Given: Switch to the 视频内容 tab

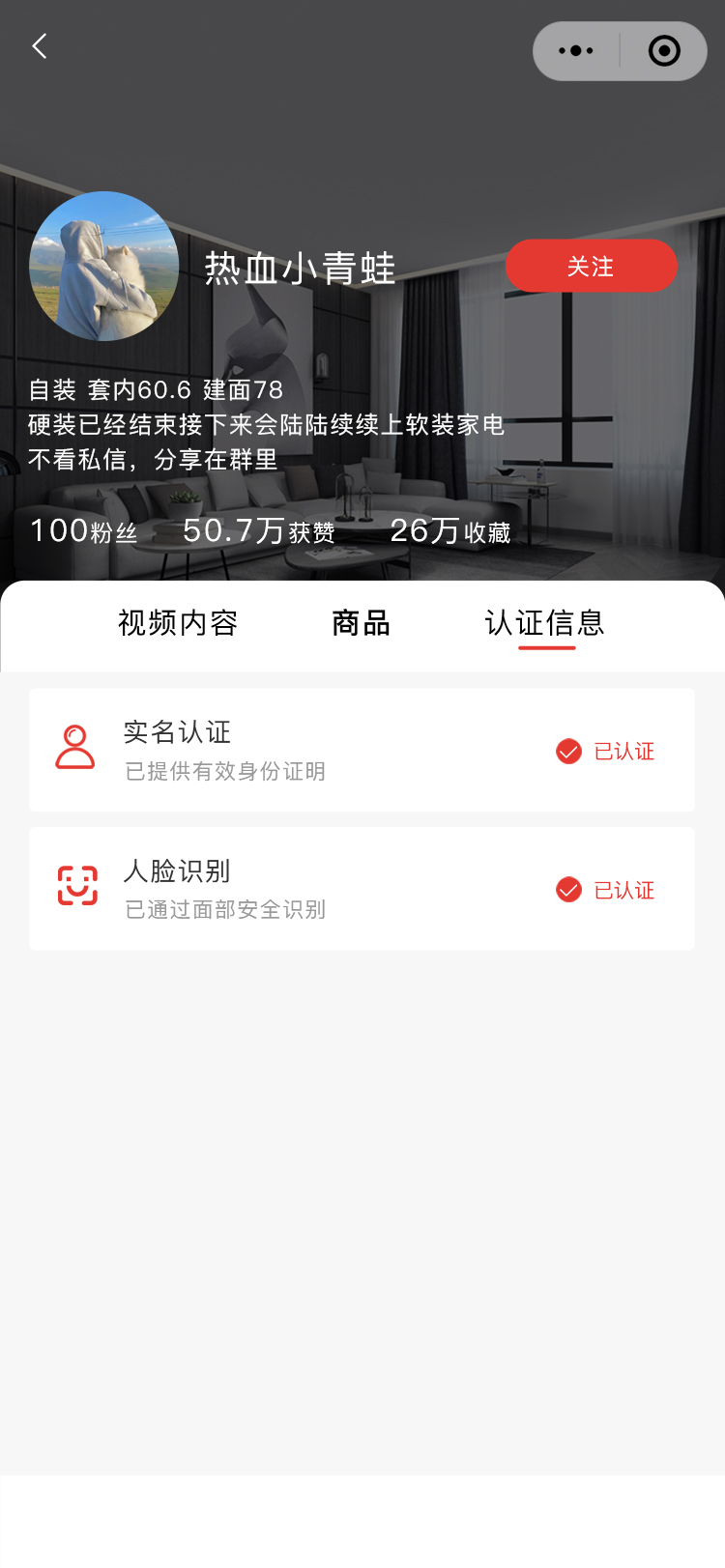Looking at the screenshot, I should [x=178, y=623].
